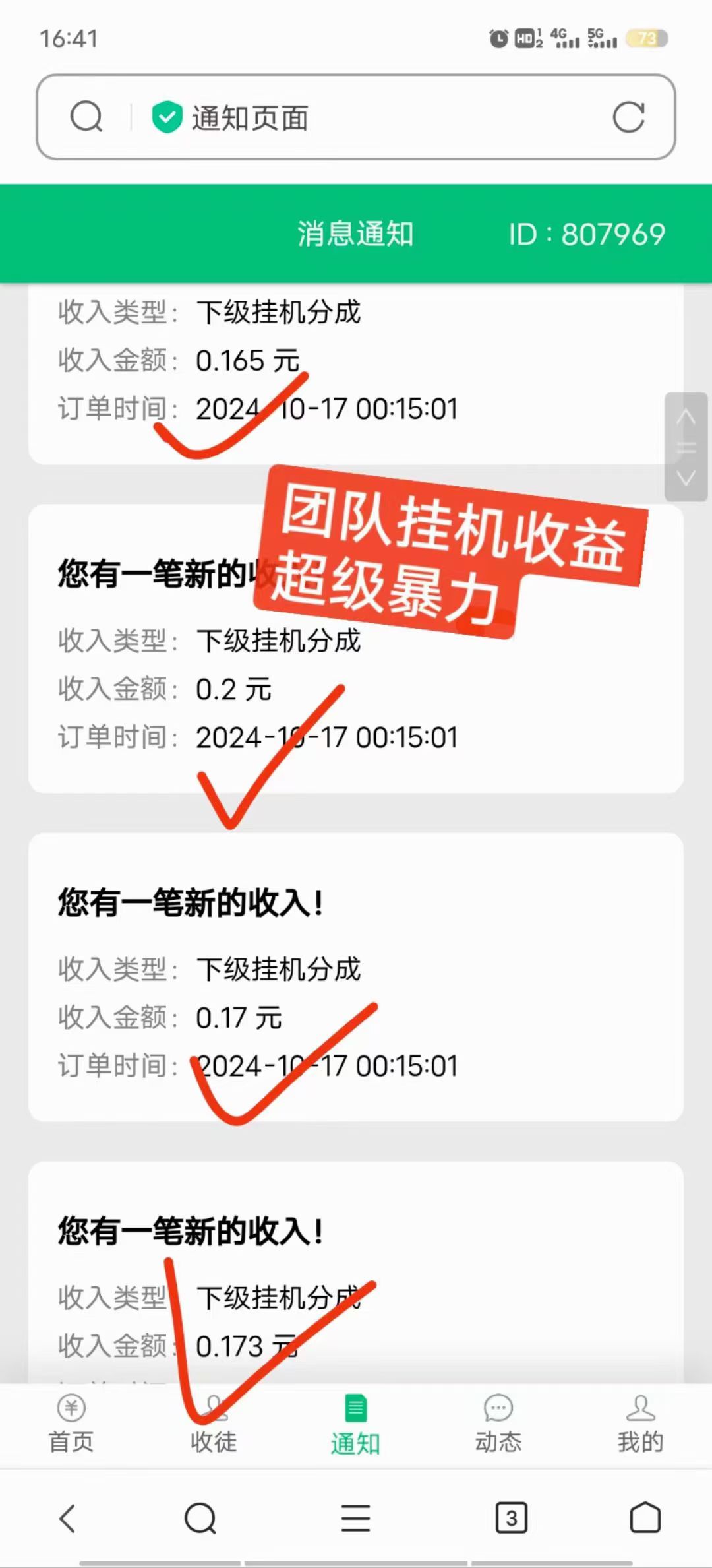Go to the browser home page
The image size is (712, 1568).
pos(645,1519)
